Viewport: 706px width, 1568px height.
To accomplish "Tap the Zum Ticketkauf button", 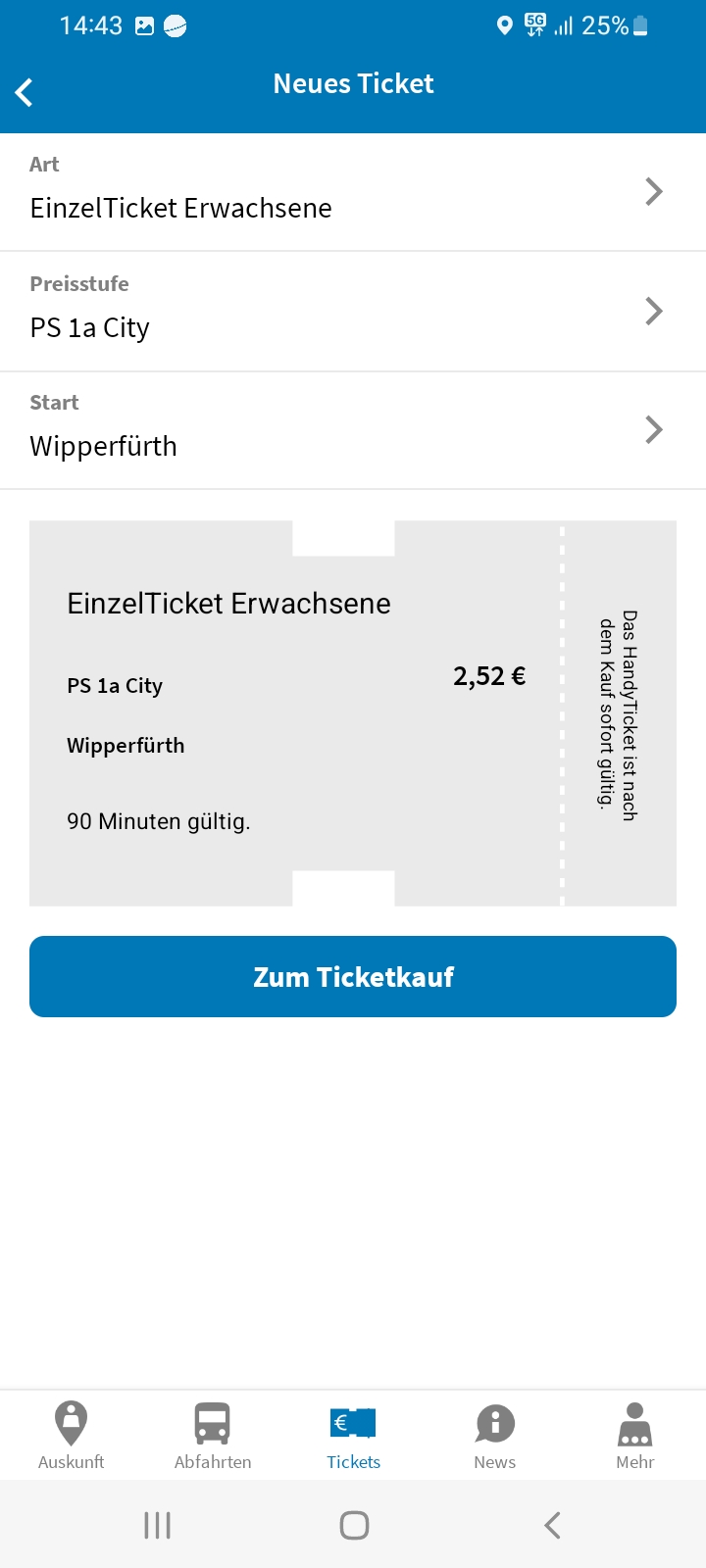I will pyautogui.click(x=353, y=976).
